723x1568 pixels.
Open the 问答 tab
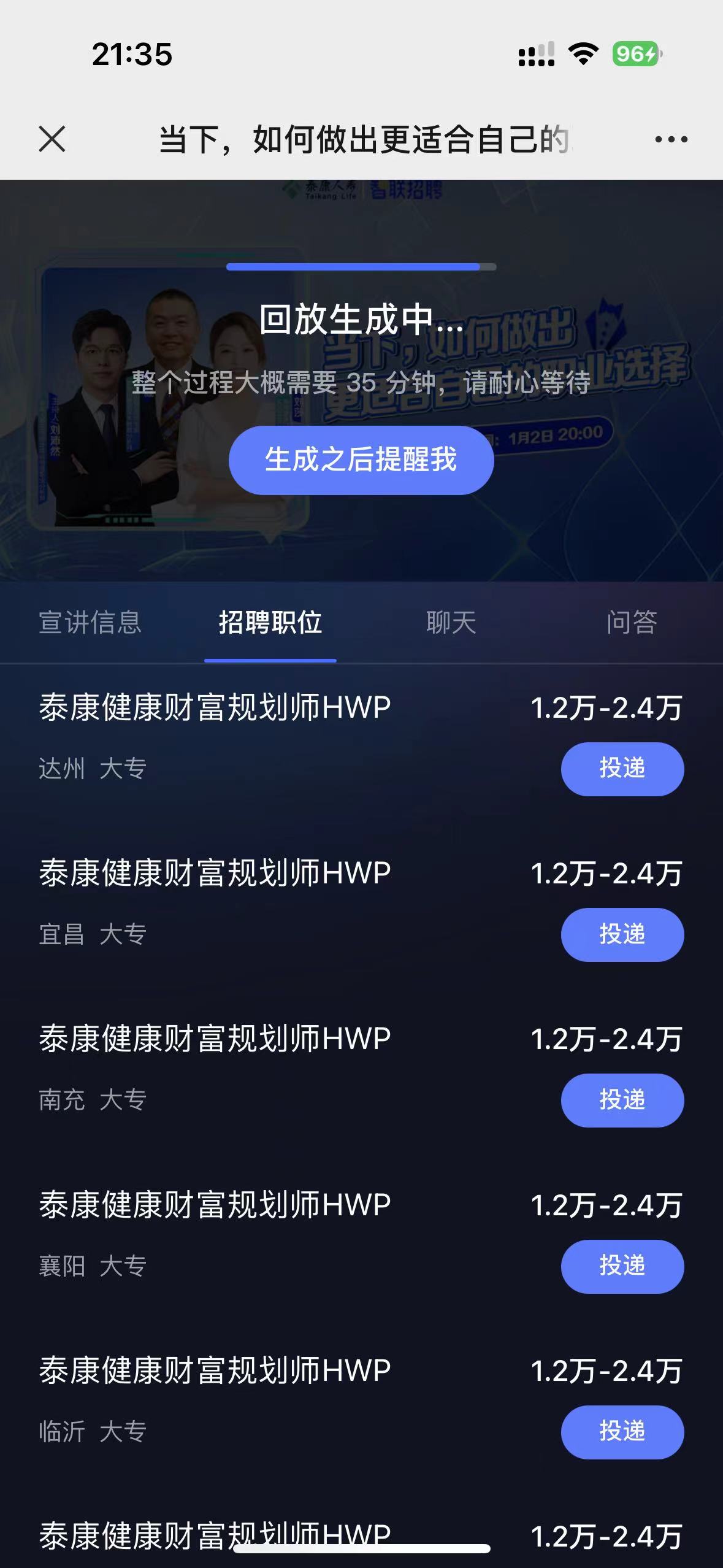click(x=632, y=623)
